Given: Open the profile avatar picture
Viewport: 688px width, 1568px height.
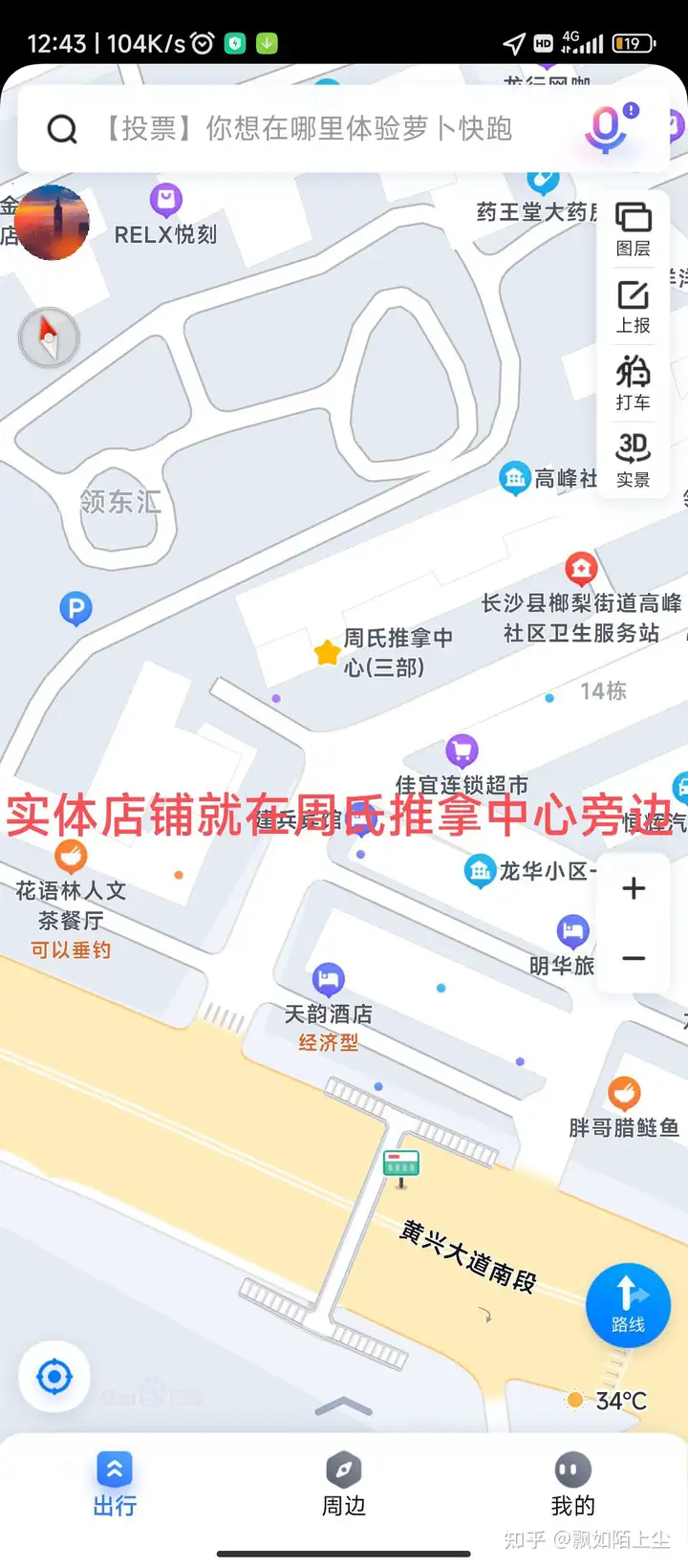Looking at the screenshot, I should click(52, 223).
